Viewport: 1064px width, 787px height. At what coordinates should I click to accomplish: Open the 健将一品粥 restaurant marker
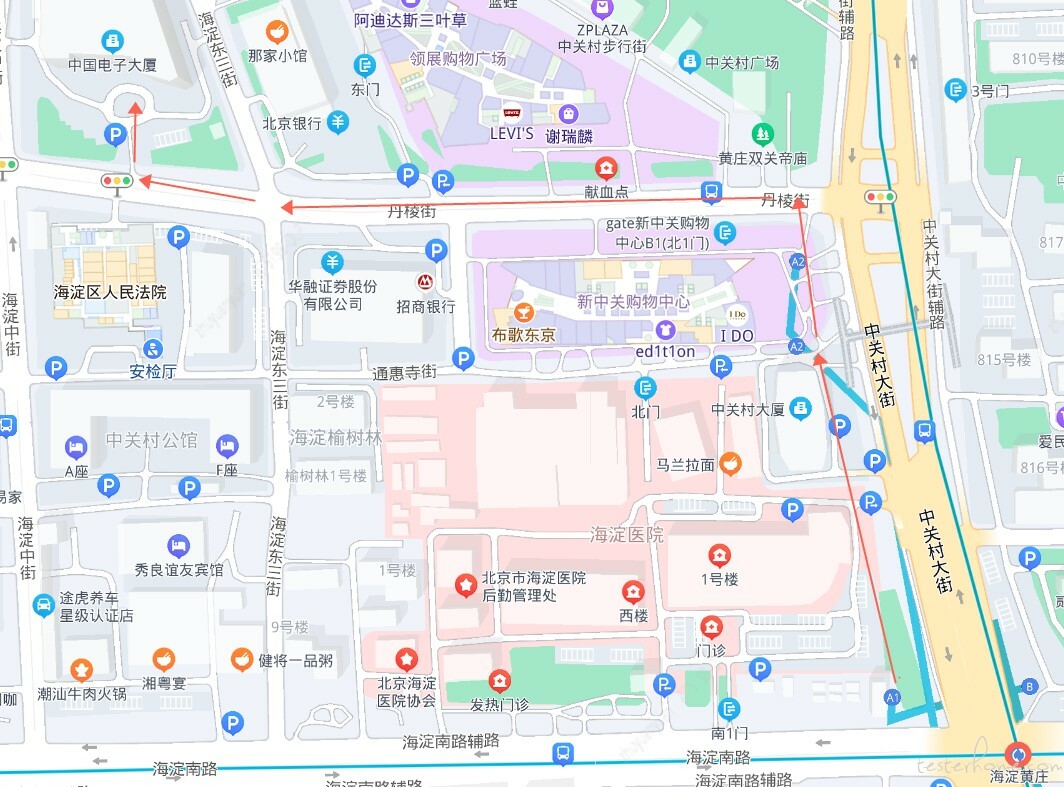(241, 659)
